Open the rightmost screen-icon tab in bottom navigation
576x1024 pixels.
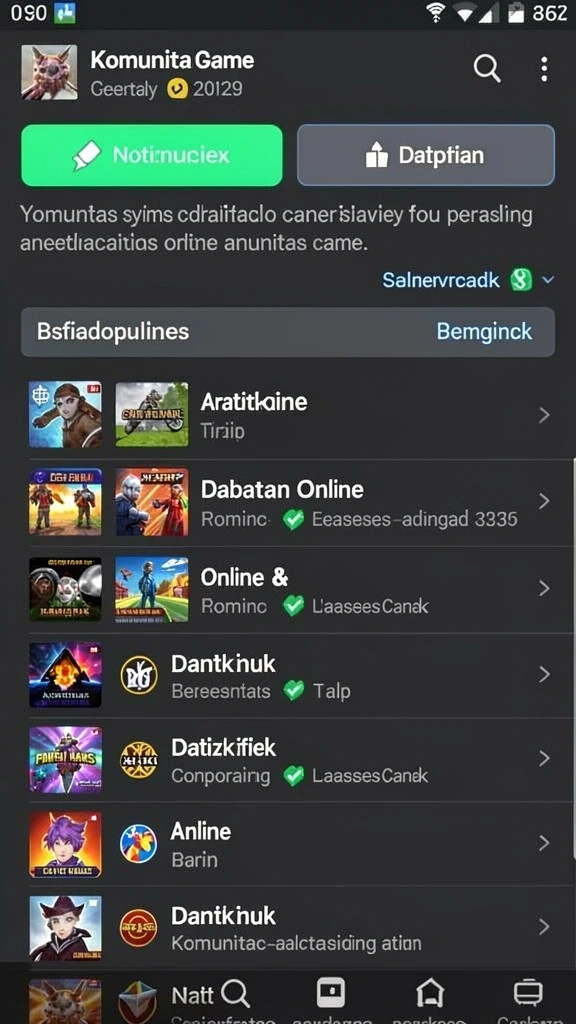[x=528, y=994]
